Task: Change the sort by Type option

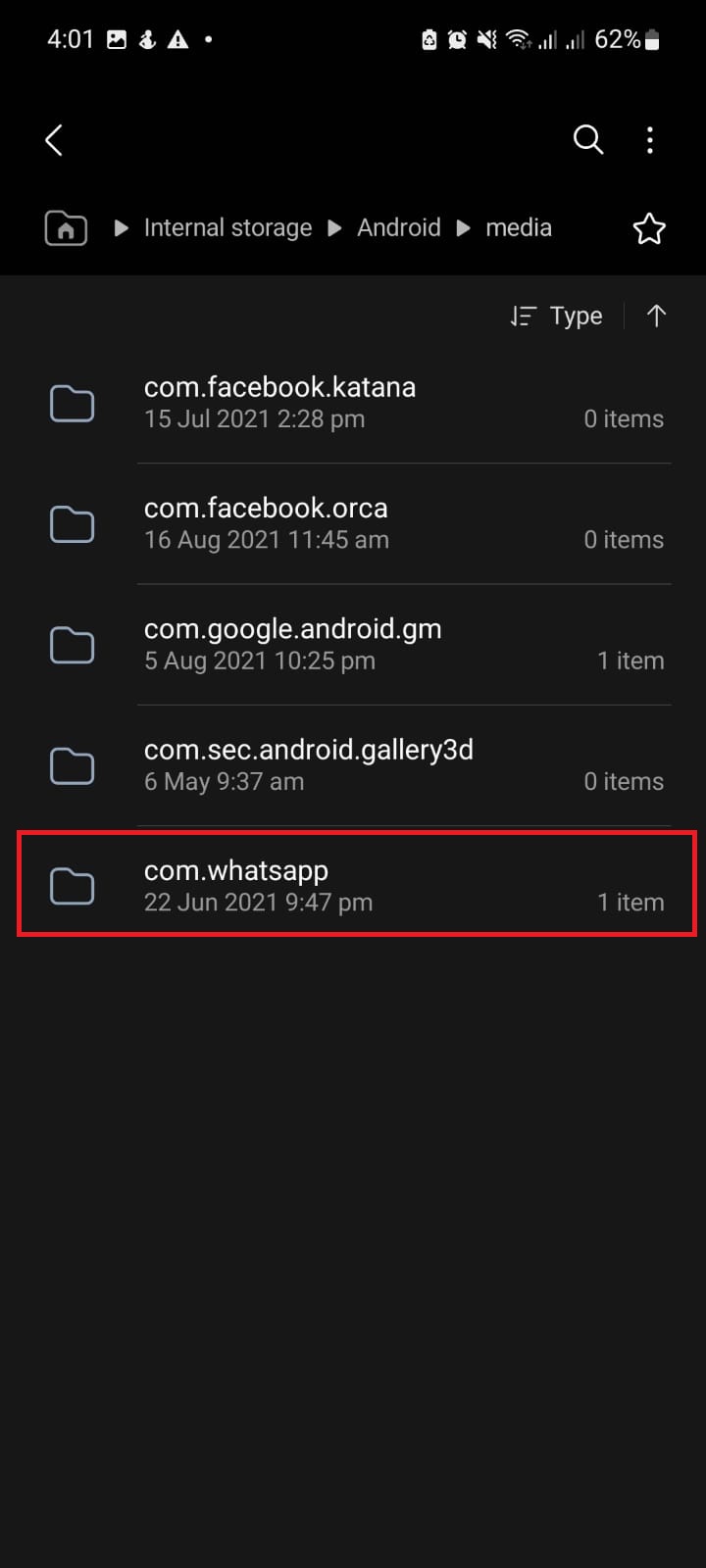Action: coord(556,316)
